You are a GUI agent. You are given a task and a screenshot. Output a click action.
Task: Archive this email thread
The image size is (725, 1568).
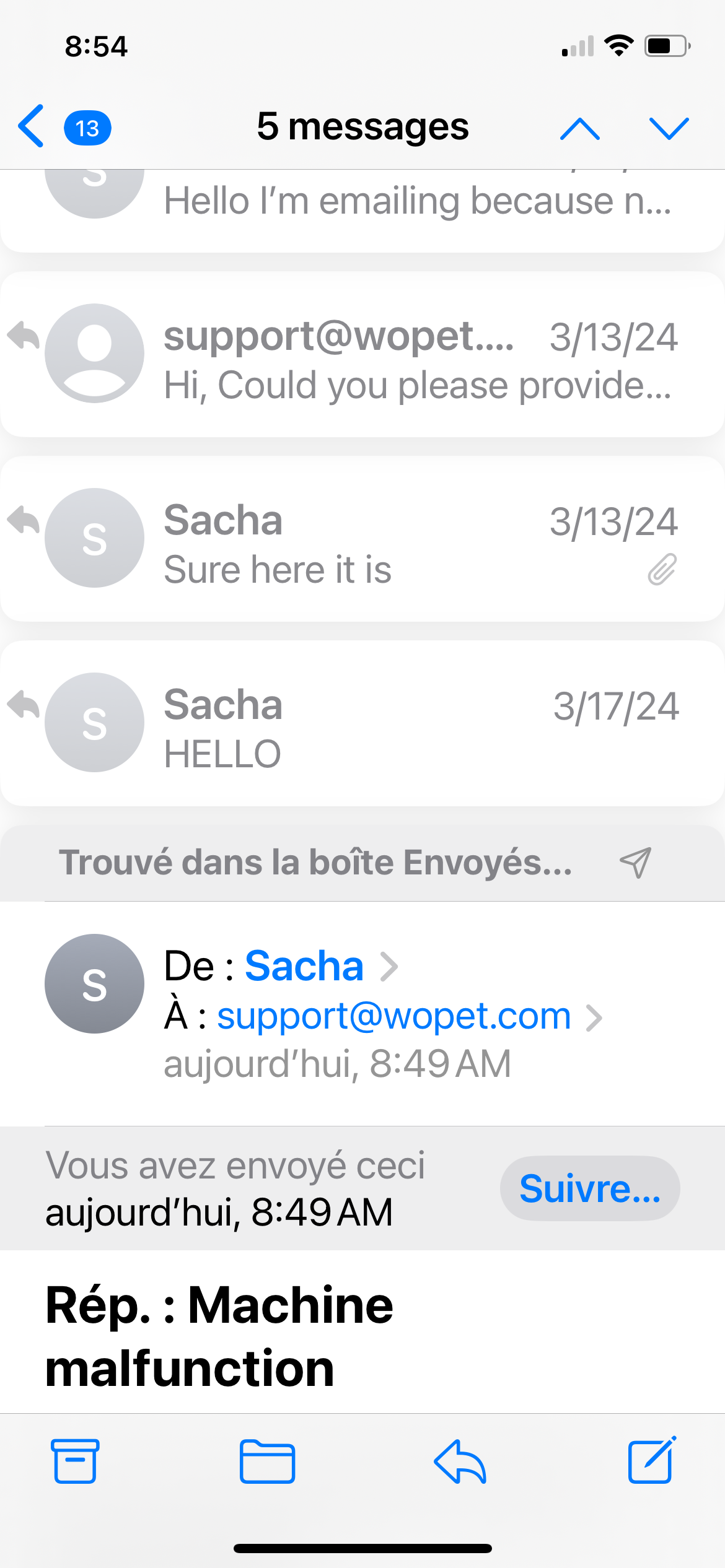click(x=75, y=1461)
